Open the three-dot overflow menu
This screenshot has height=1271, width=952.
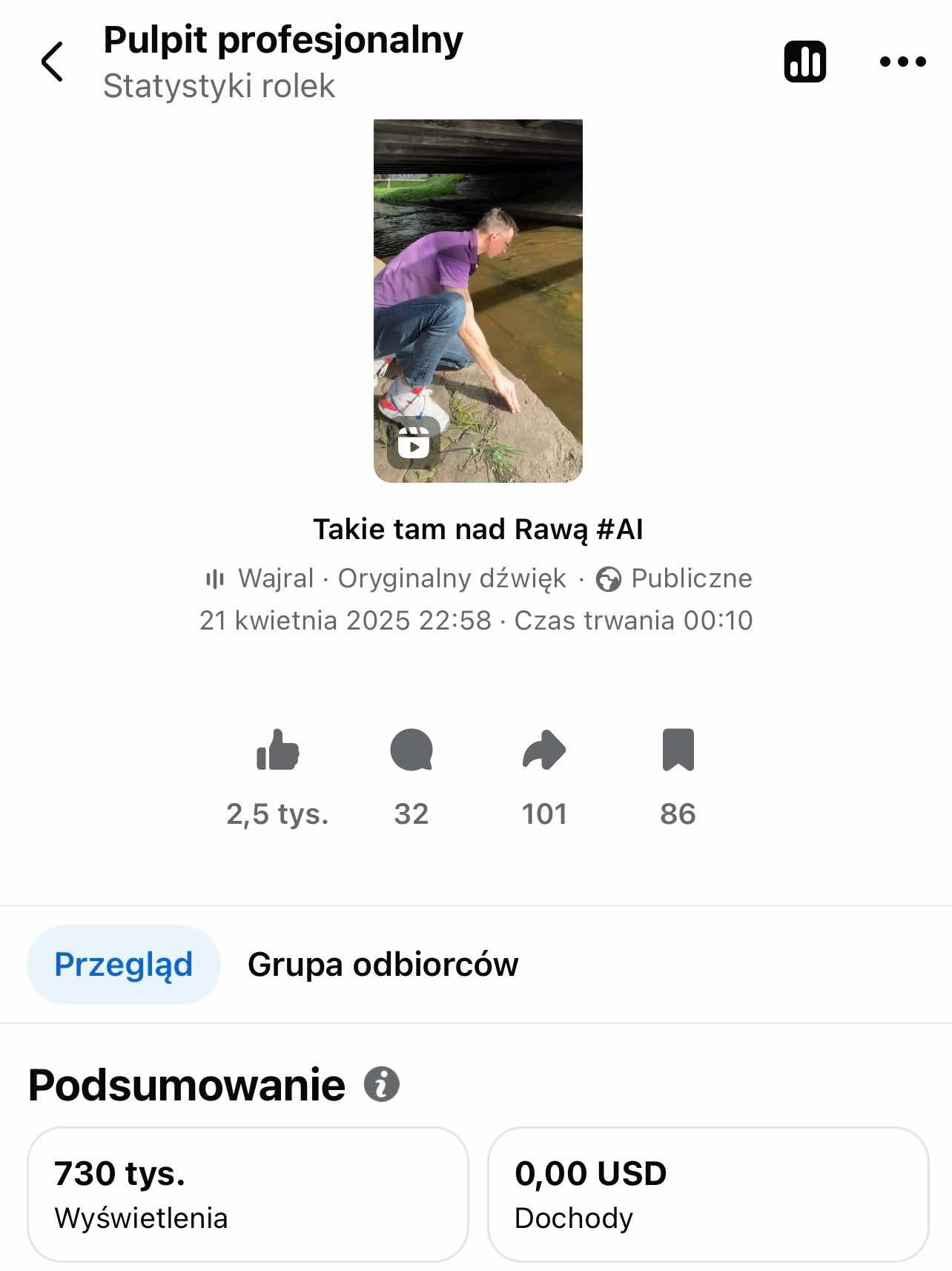pyautogui.click(x=902, y=62)
